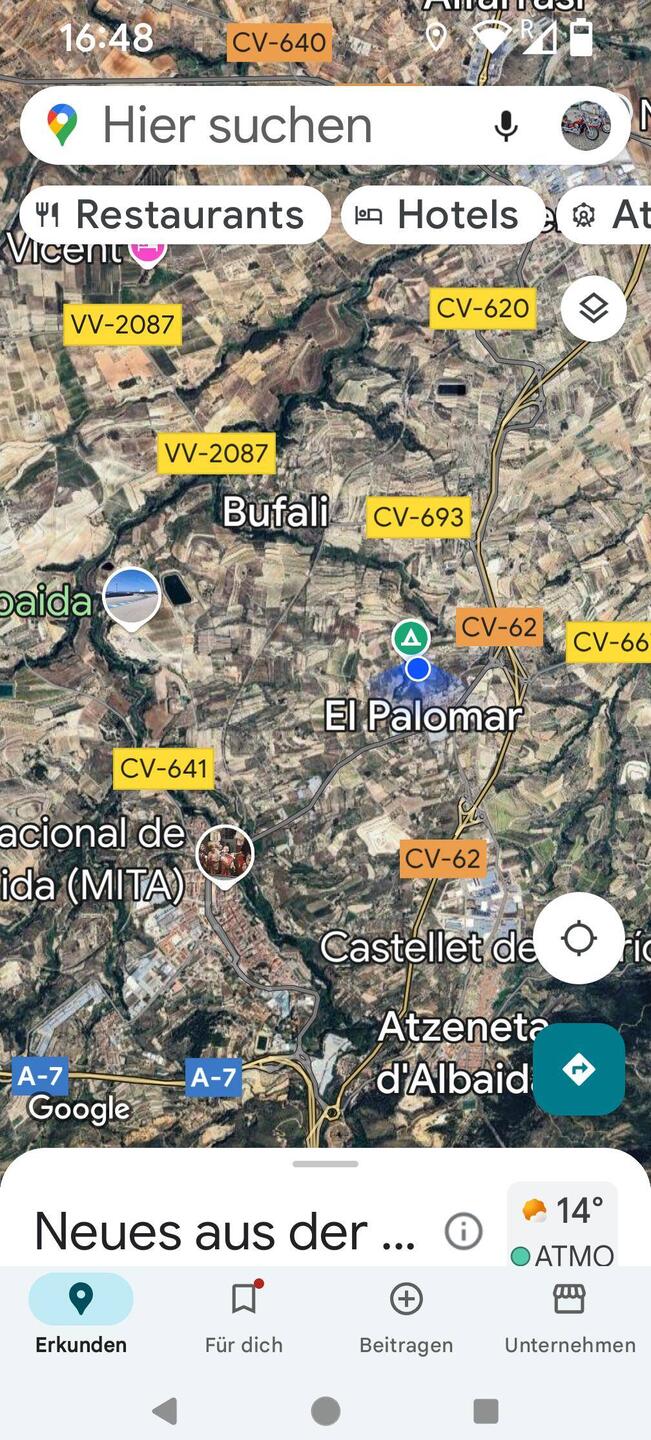Open the 14° weather widget
The image size is (651, 1440).
(x=562, y=1225)
